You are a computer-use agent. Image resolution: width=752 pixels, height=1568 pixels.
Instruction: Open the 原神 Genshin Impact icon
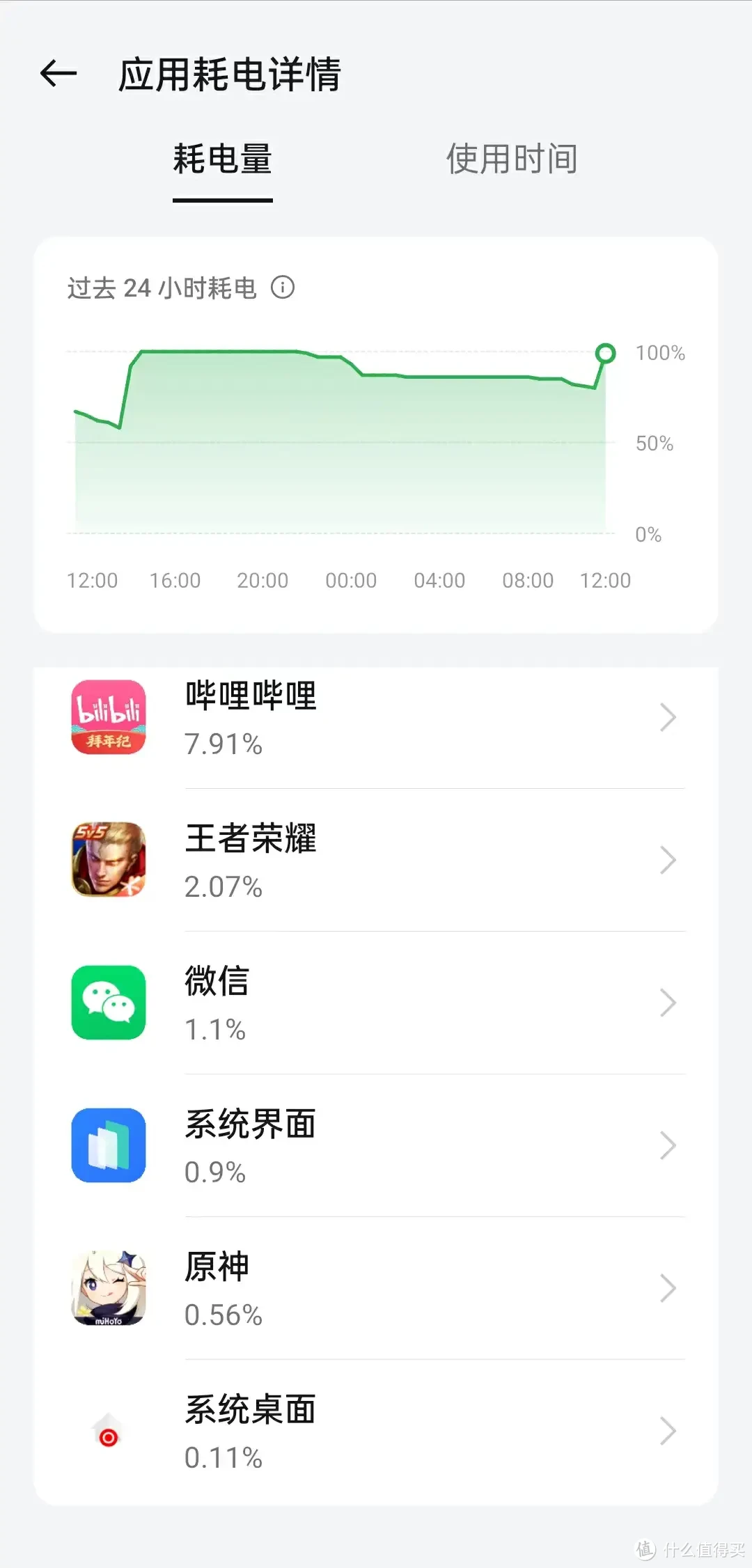pos(108,1289)
